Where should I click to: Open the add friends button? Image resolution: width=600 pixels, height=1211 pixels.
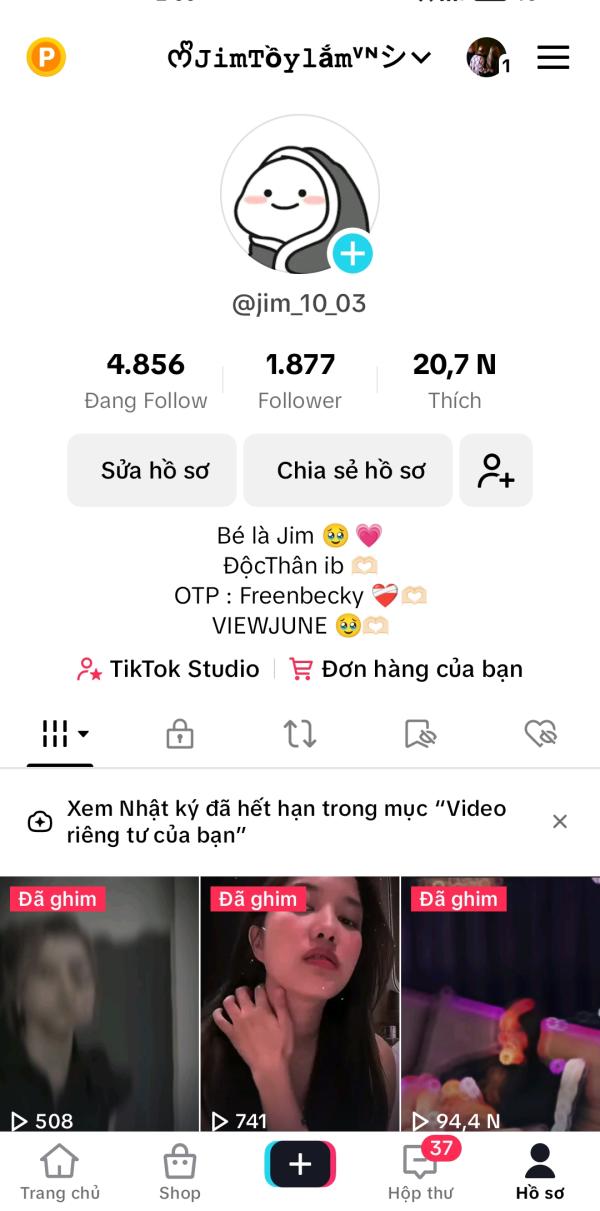point(496,470)
